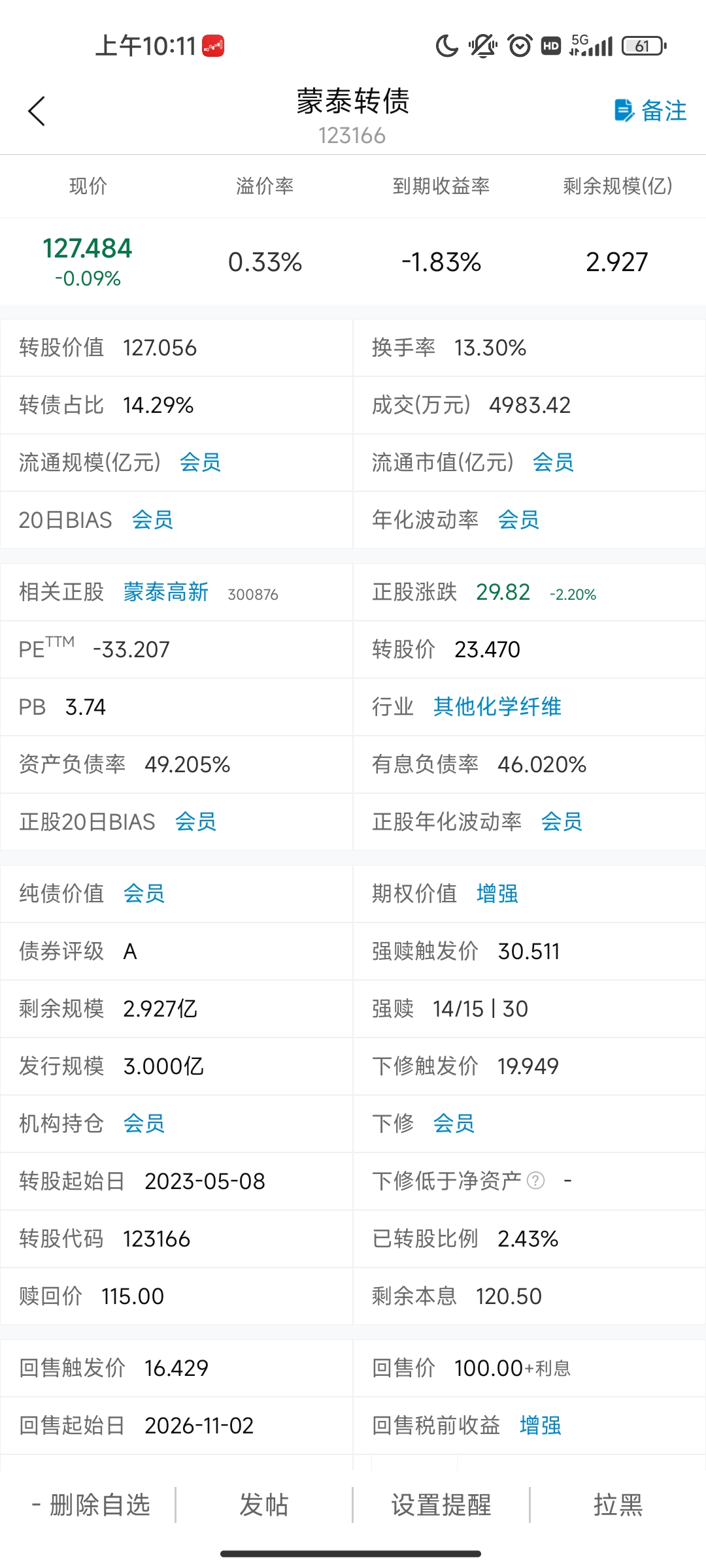Remove bond via 删除自选
Screen dimensions: 706x1568
point(92,1505)
